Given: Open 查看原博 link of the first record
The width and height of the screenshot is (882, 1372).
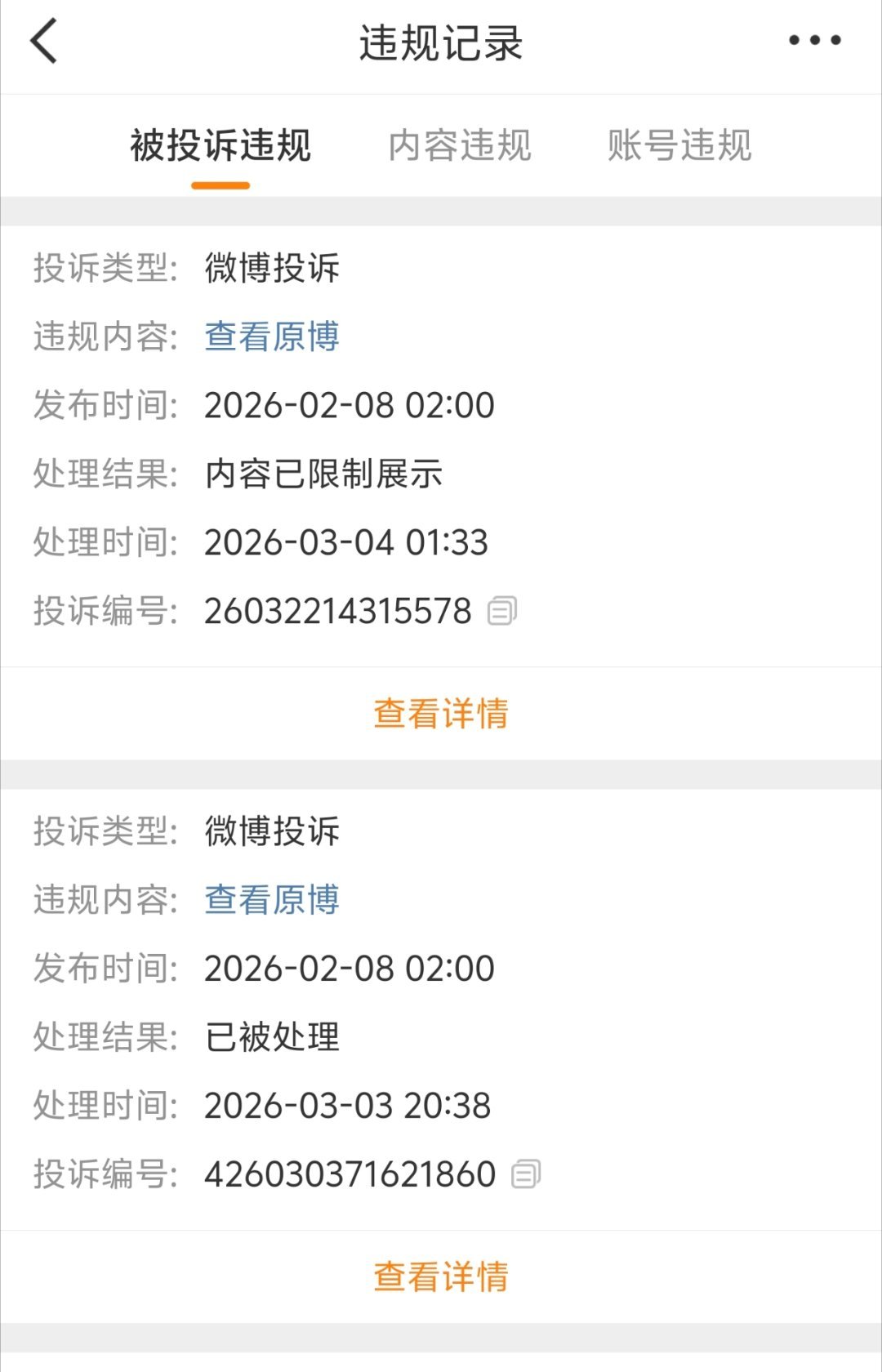Looking at the screenshot, I should pos(273,336).
